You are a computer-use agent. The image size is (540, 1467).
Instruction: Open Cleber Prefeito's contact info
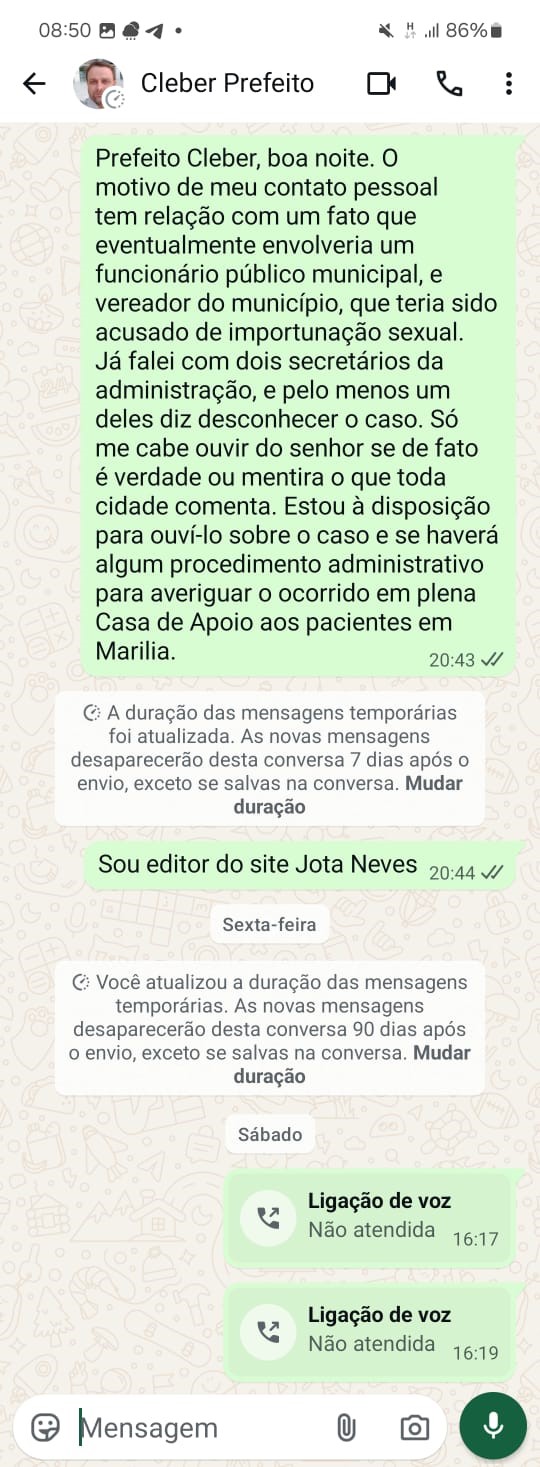227,83
